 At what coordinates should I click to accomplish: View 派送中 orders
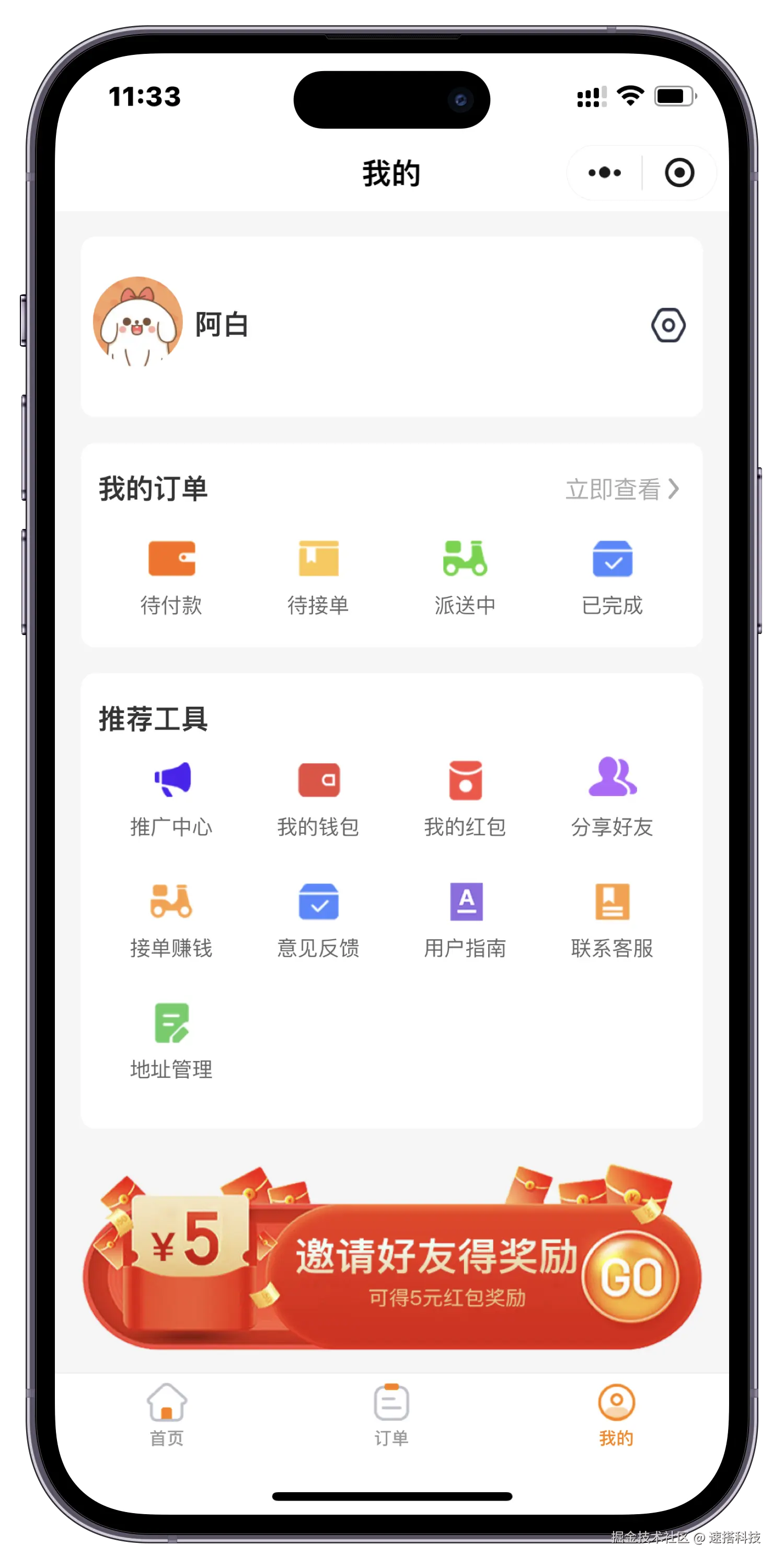pos(465,575)
